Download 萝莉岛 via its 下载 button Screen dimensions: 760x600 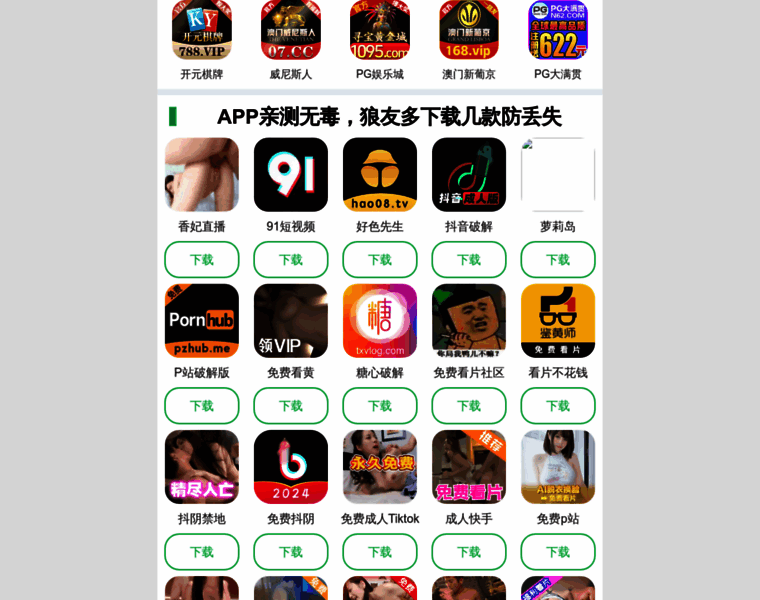click(558, 260)
